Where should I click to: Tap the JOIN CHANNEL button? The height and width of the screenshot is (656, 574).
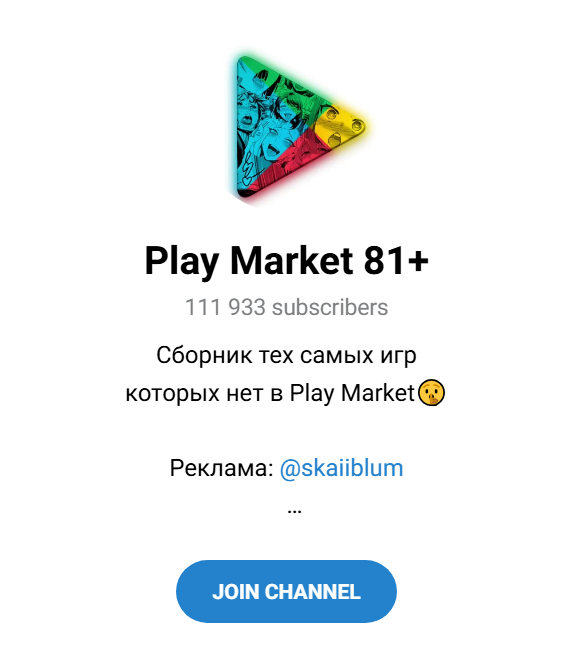(286, 591)
